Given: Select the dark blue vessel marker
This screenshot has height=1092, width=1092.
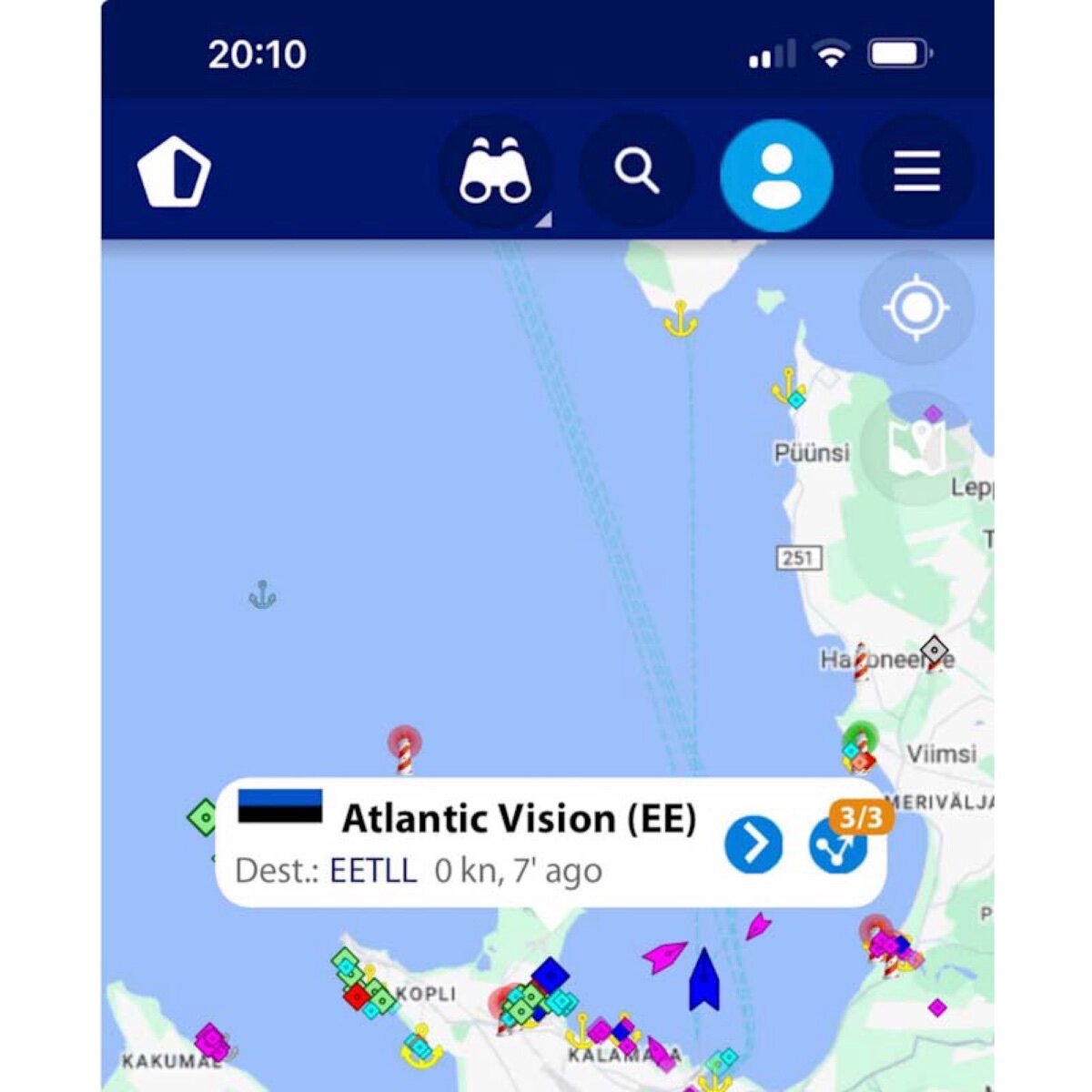Looking at the screenshot, I should [703, 978].
